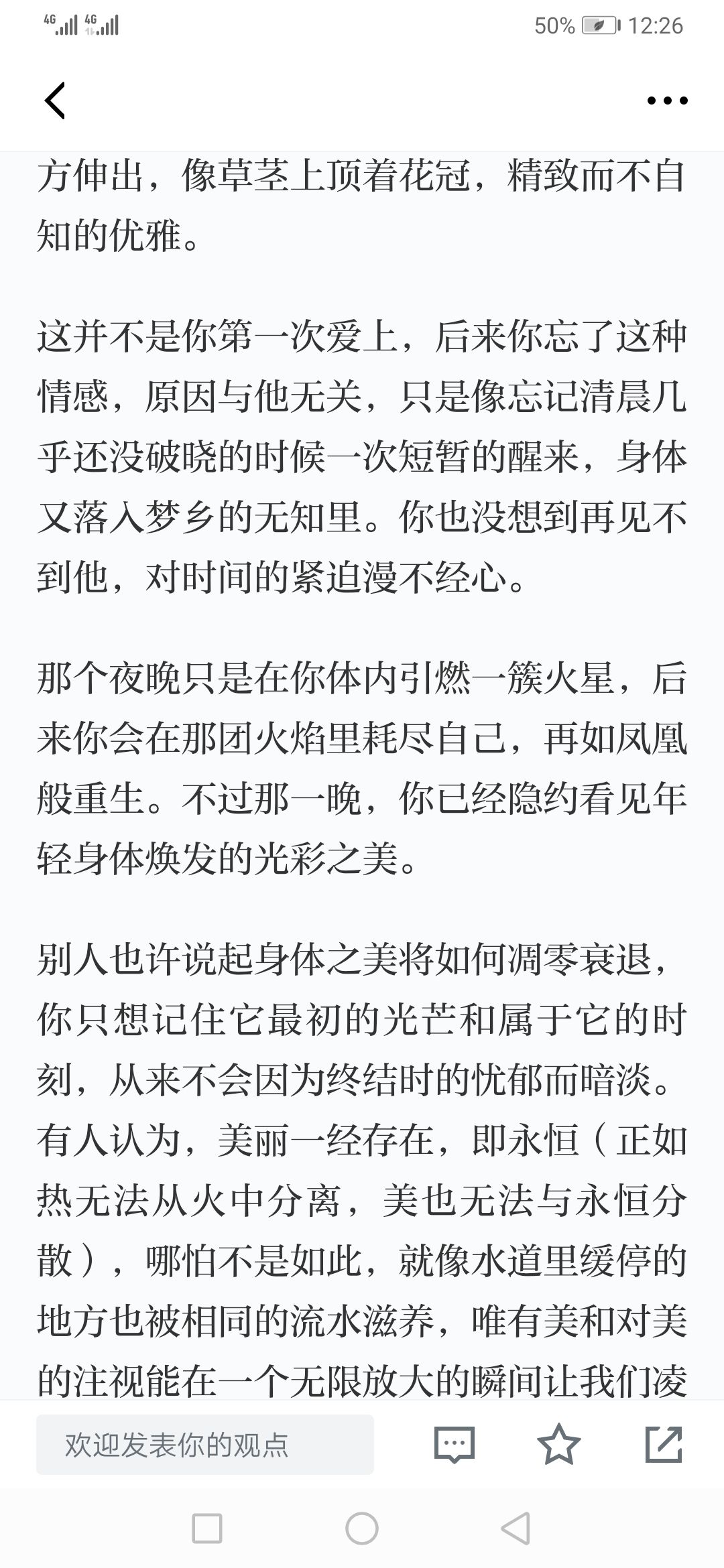
Task: Tap the system home button
Action: 362,1528
